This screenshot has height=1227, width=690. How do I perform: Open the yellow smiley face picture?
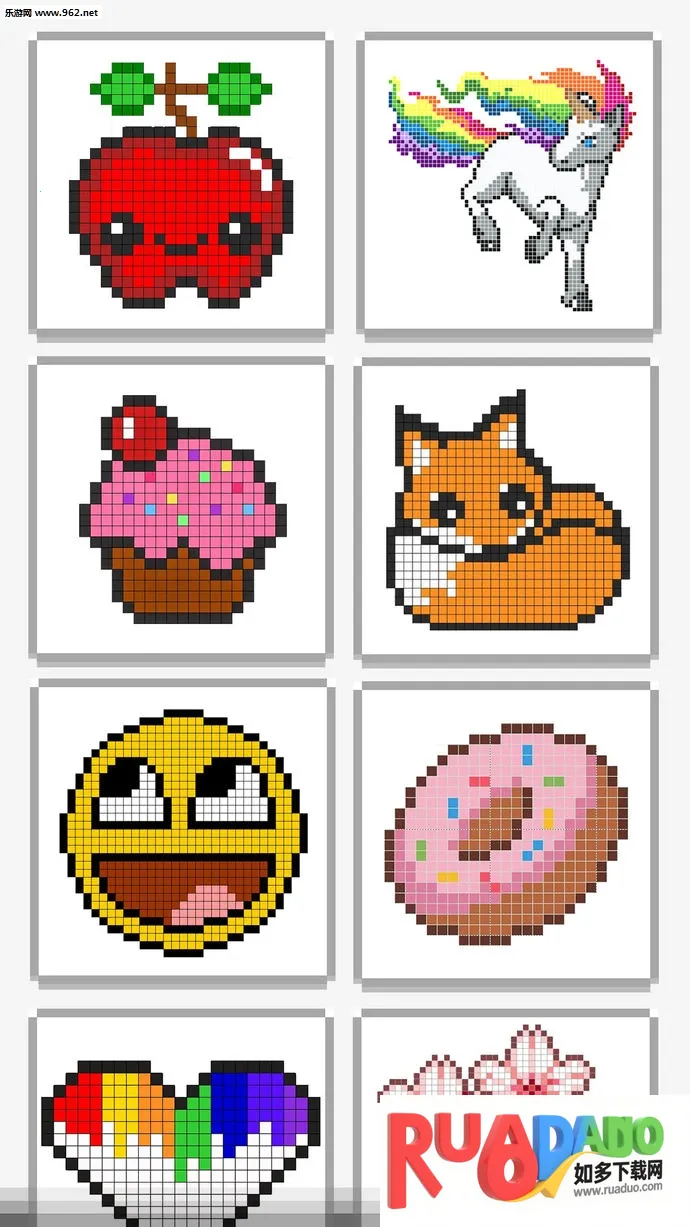point(181,832)
